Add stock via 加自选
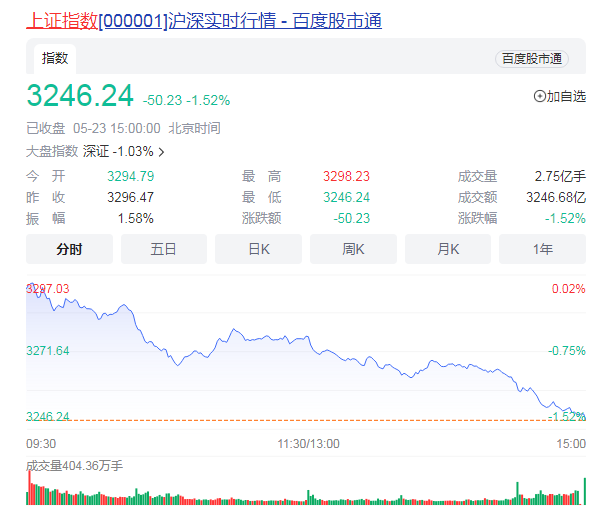Screen dimensions: 600x516 (x=559, y=97)
